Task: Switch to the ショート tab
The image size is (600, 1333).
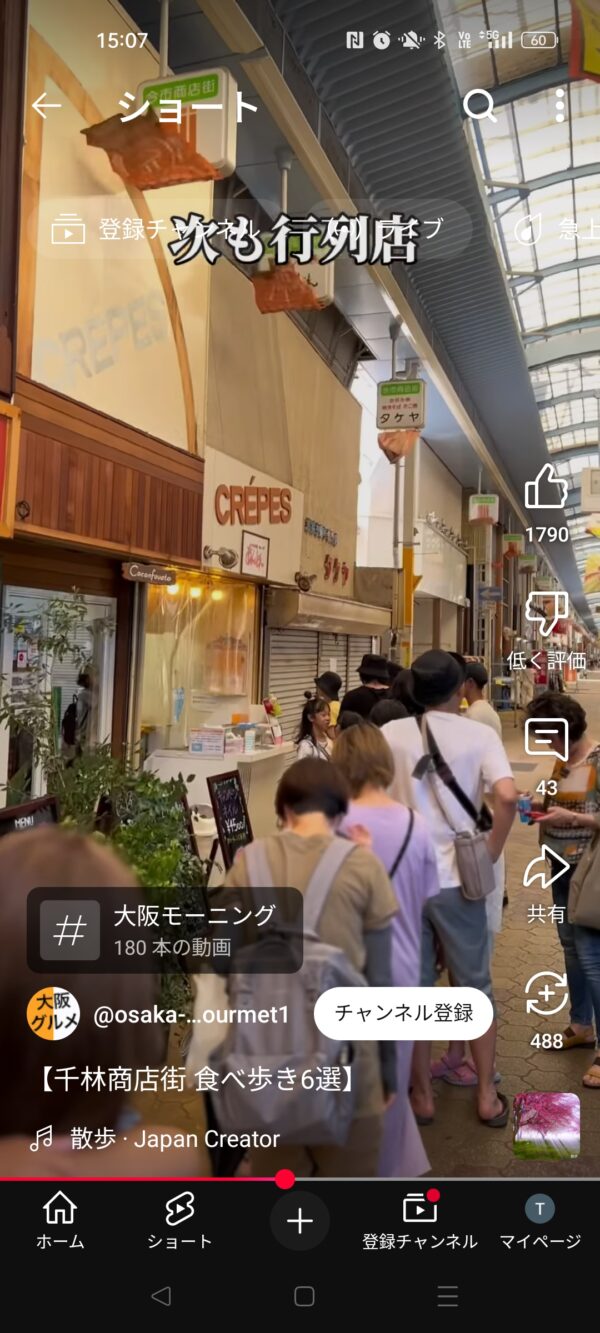Action: pos(180,1221)
